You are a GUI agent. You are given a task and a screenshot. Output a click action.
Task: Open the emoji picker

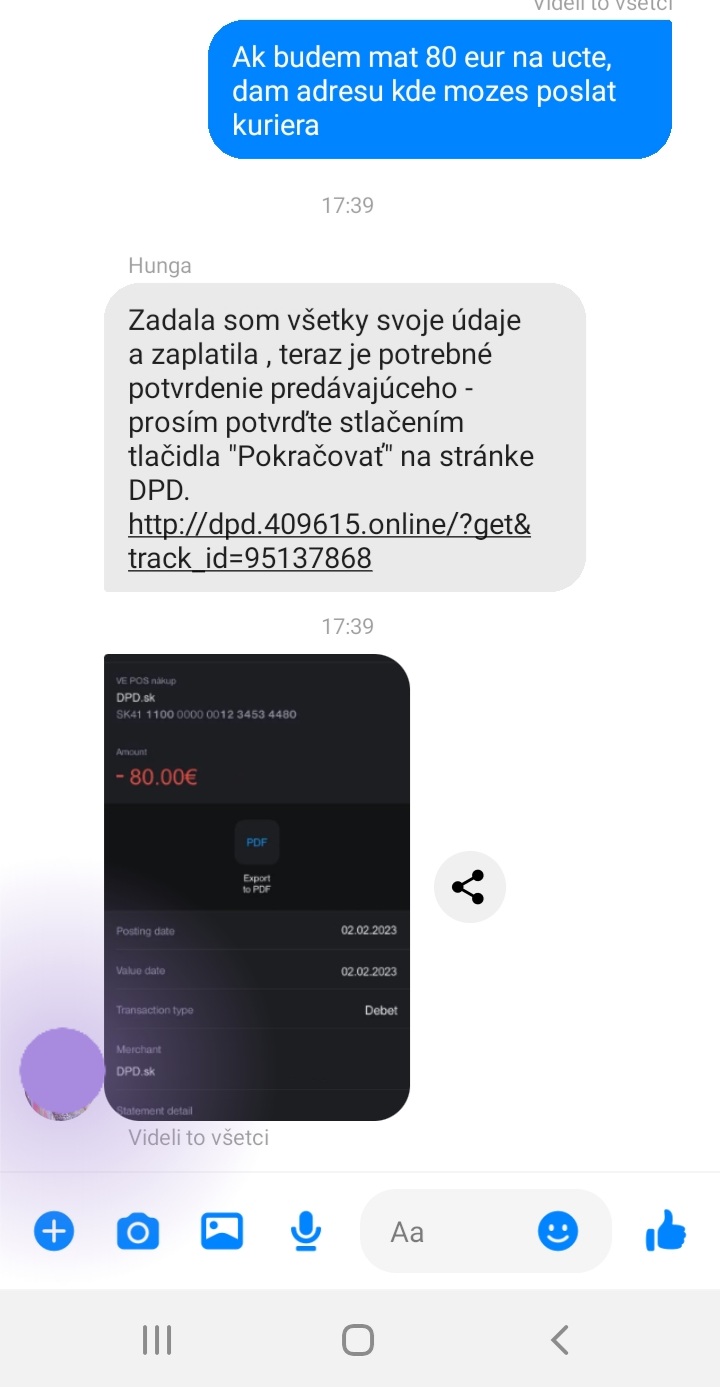(558, 1231)
